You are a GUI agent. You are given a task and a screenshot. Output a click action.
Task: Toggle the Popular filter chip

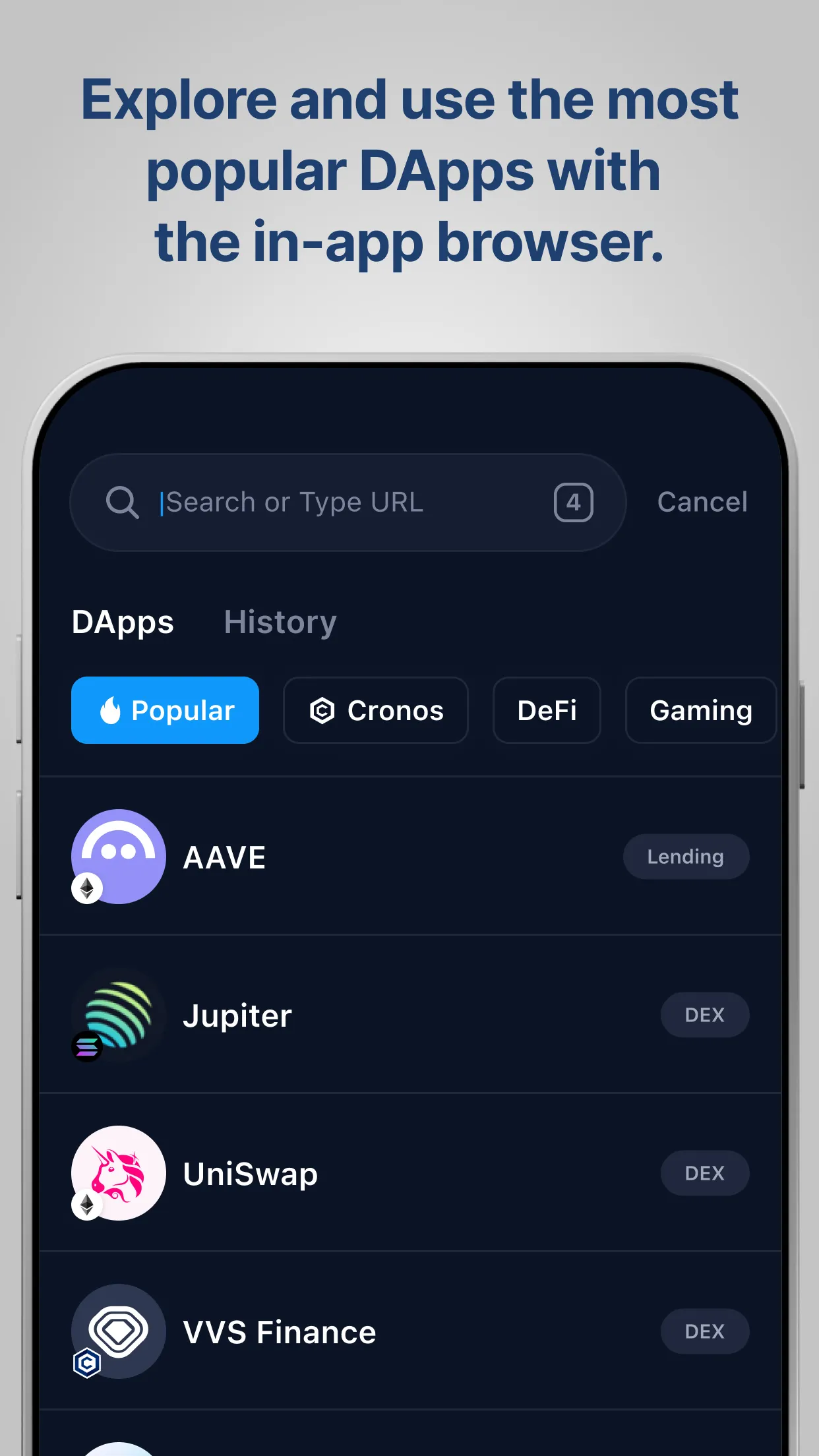pyautogui.click(x=165, y=710)
